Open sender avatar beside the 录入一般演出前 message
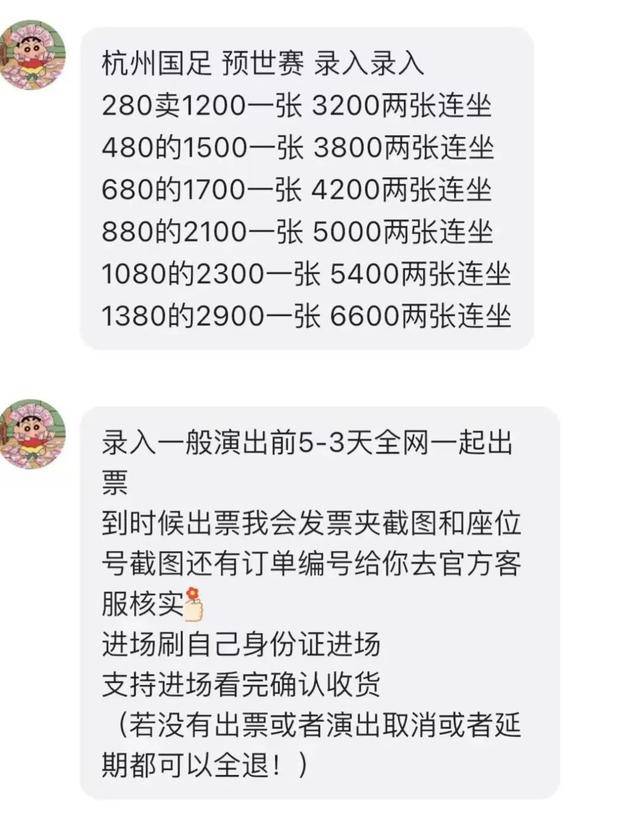This screenshot has height=821, width=640. (x=32, y=433)
